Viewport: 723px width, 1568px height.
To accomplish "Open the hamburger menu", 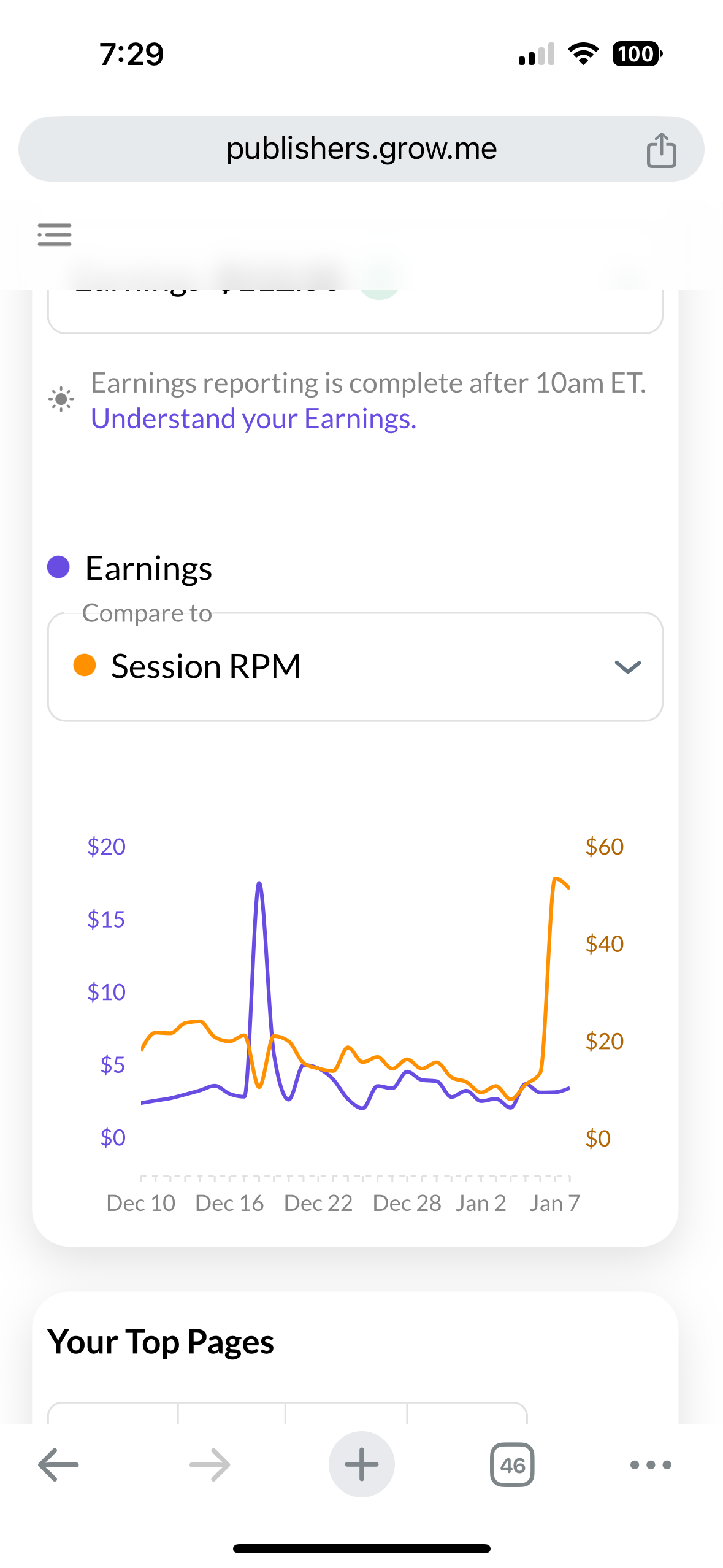I will pyautogui.click(x=55, y=235).
